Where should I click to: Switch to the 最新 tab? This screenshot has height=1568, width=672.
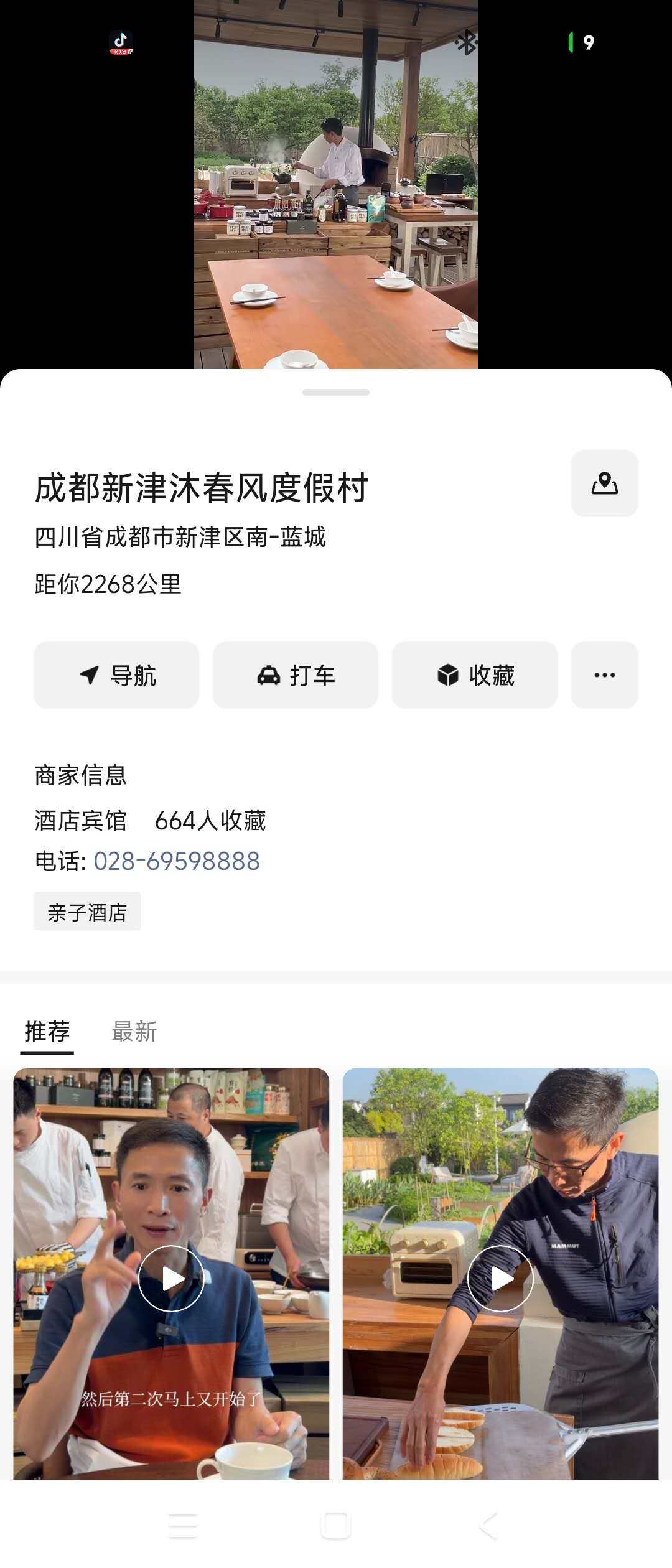click(x=134, y=1032)
